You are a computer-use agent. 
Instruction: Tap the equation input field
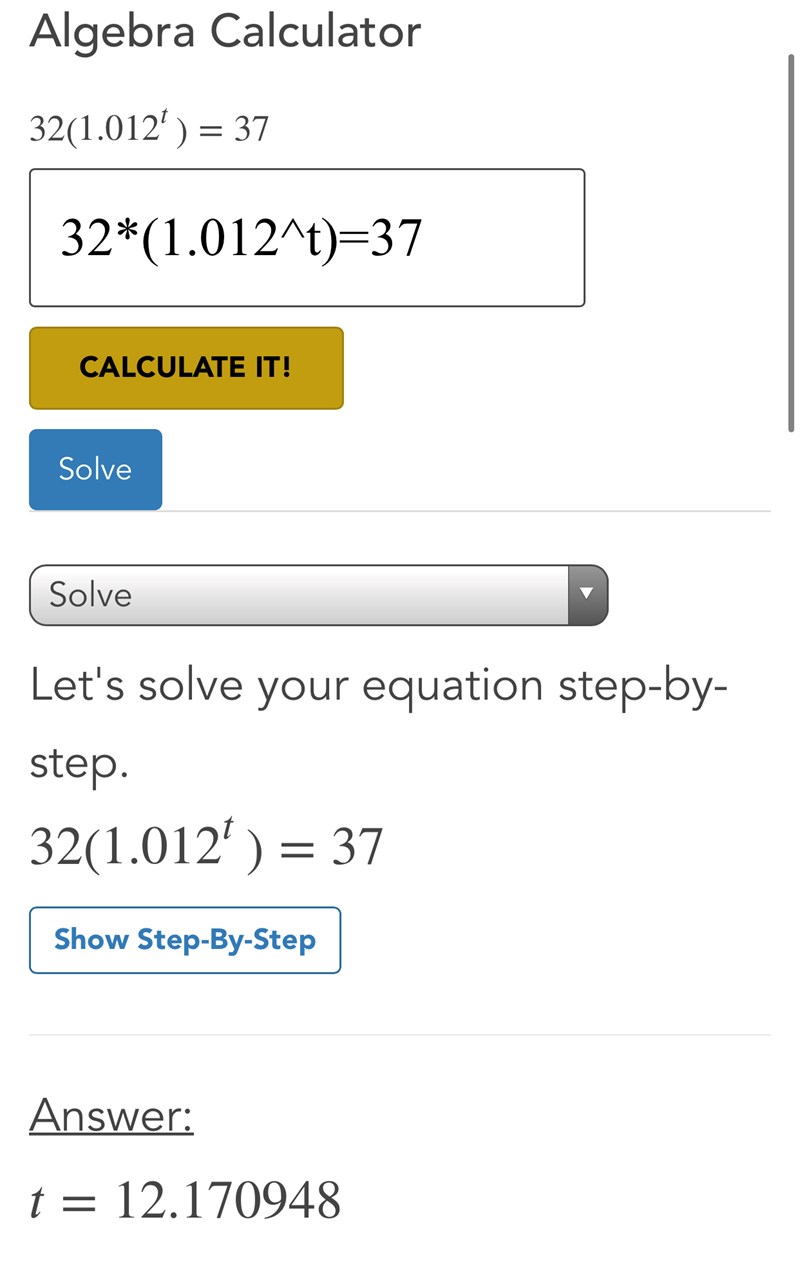coord(306,238)
